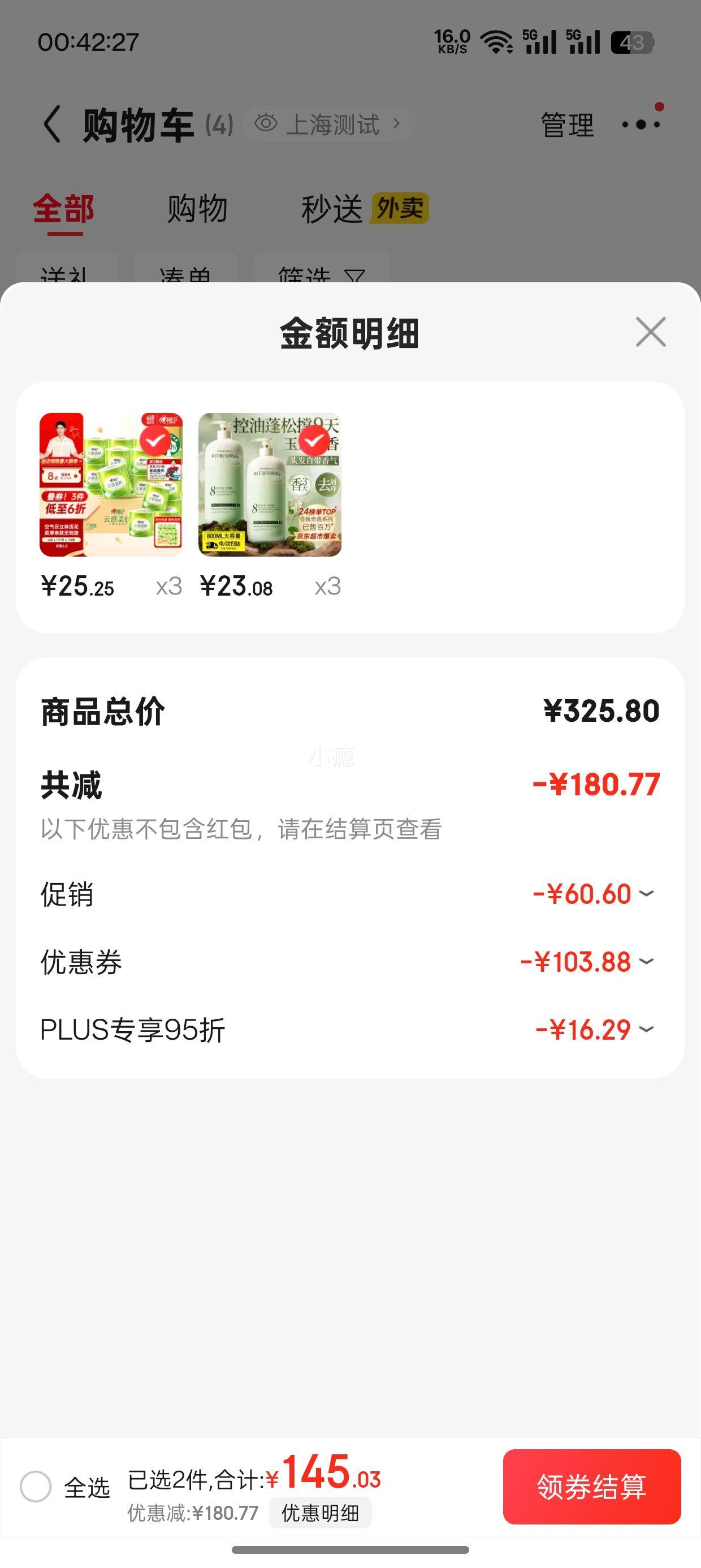
Task: Tap the 优惠明细 button
Action: pyautogui.click(x=320, y=1513)
